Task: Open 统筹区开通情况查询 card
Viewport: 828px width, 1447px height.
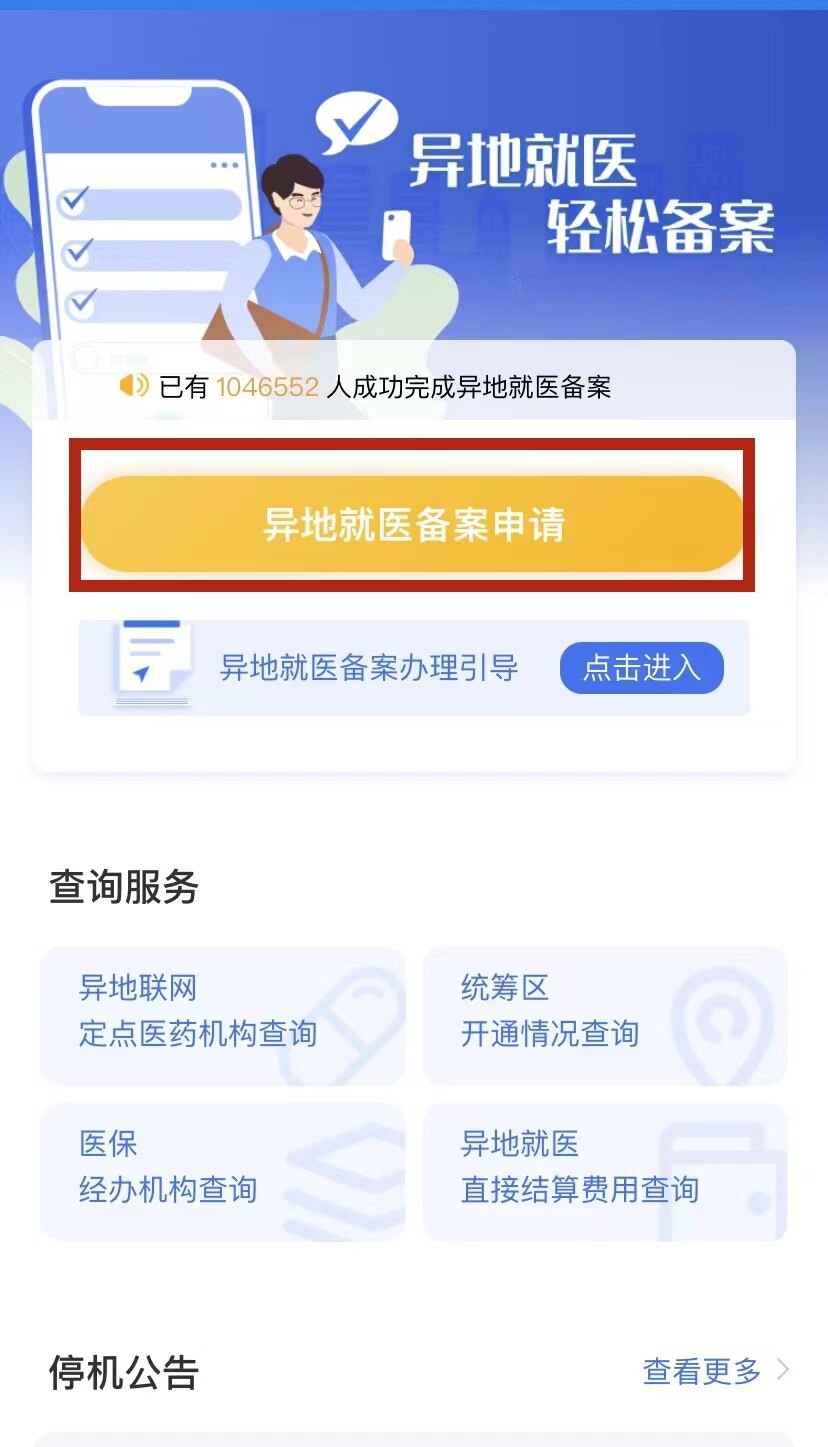Action: coord(604,1014)
